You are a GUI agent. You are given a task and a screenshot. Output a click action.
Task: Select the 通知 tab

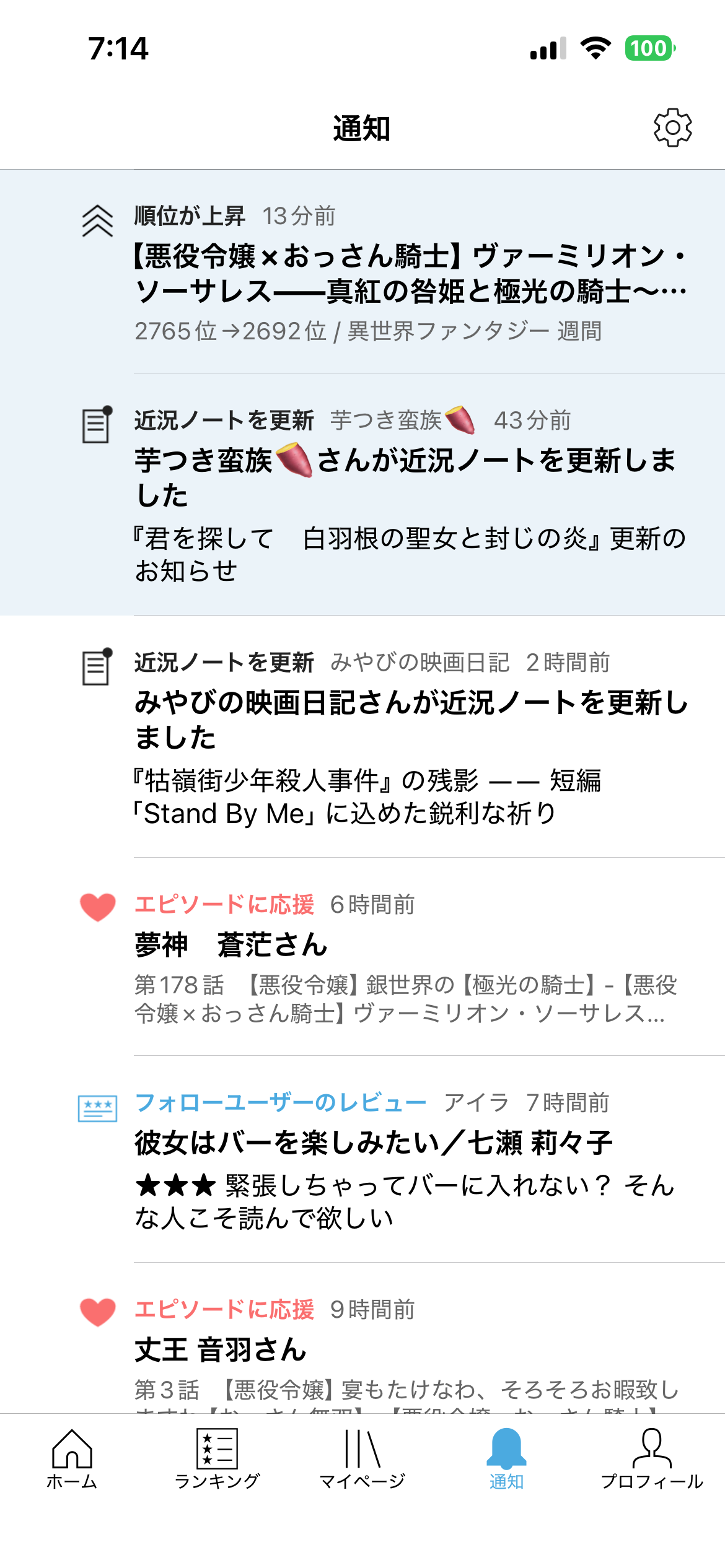click(x=506, y=1458)
